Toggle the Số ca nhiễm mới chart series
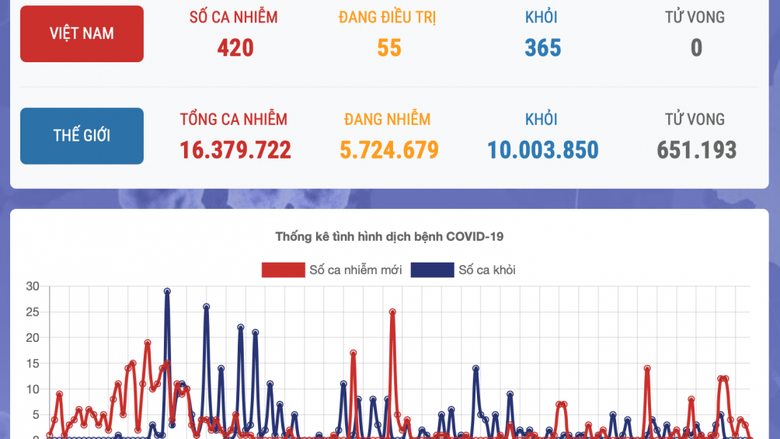Viewport: 780px width, 439px height. pos(332,270)
